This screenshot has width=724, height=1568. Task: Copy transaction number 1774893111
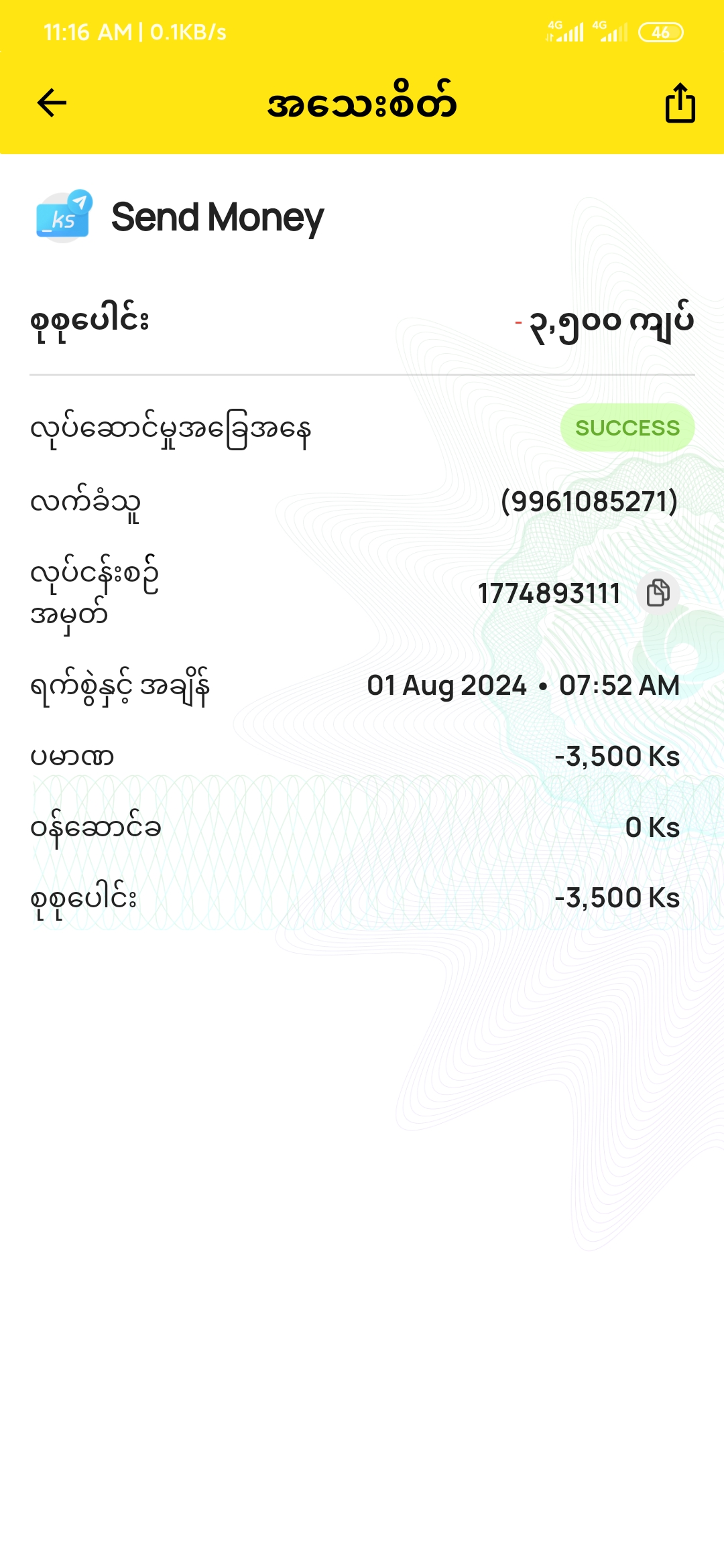658,593
